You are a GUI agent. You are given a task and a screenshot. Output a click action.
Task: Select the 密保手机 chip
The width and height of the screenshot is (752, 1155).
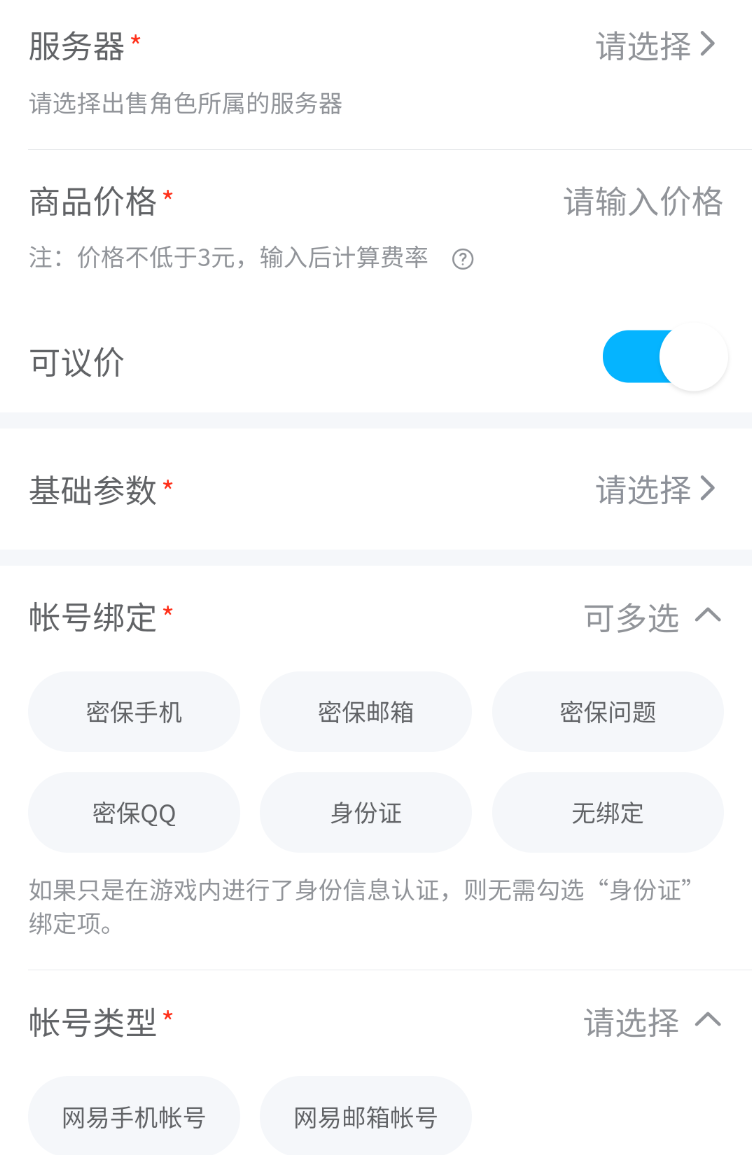point(134,712)
